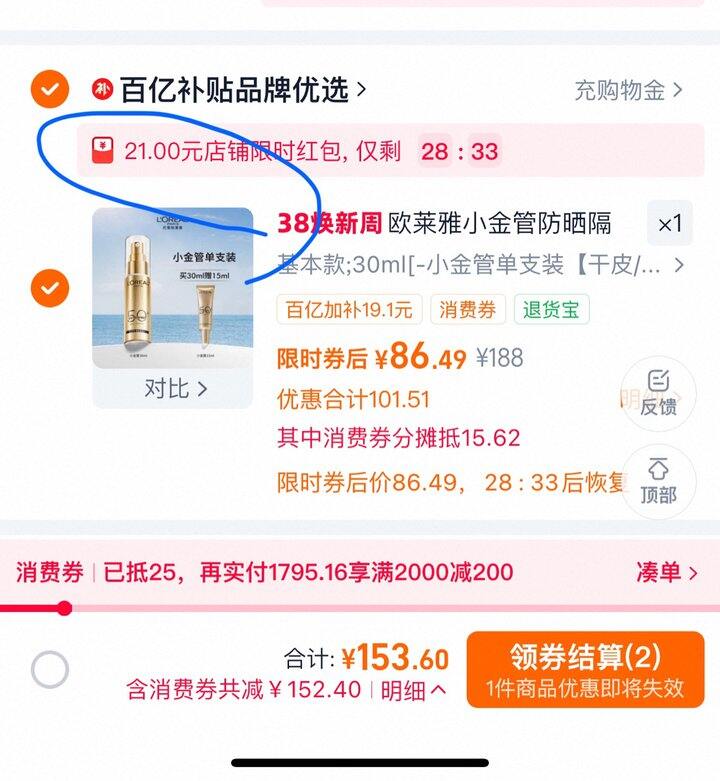Select all items with bottom circle

pos(49,668)
